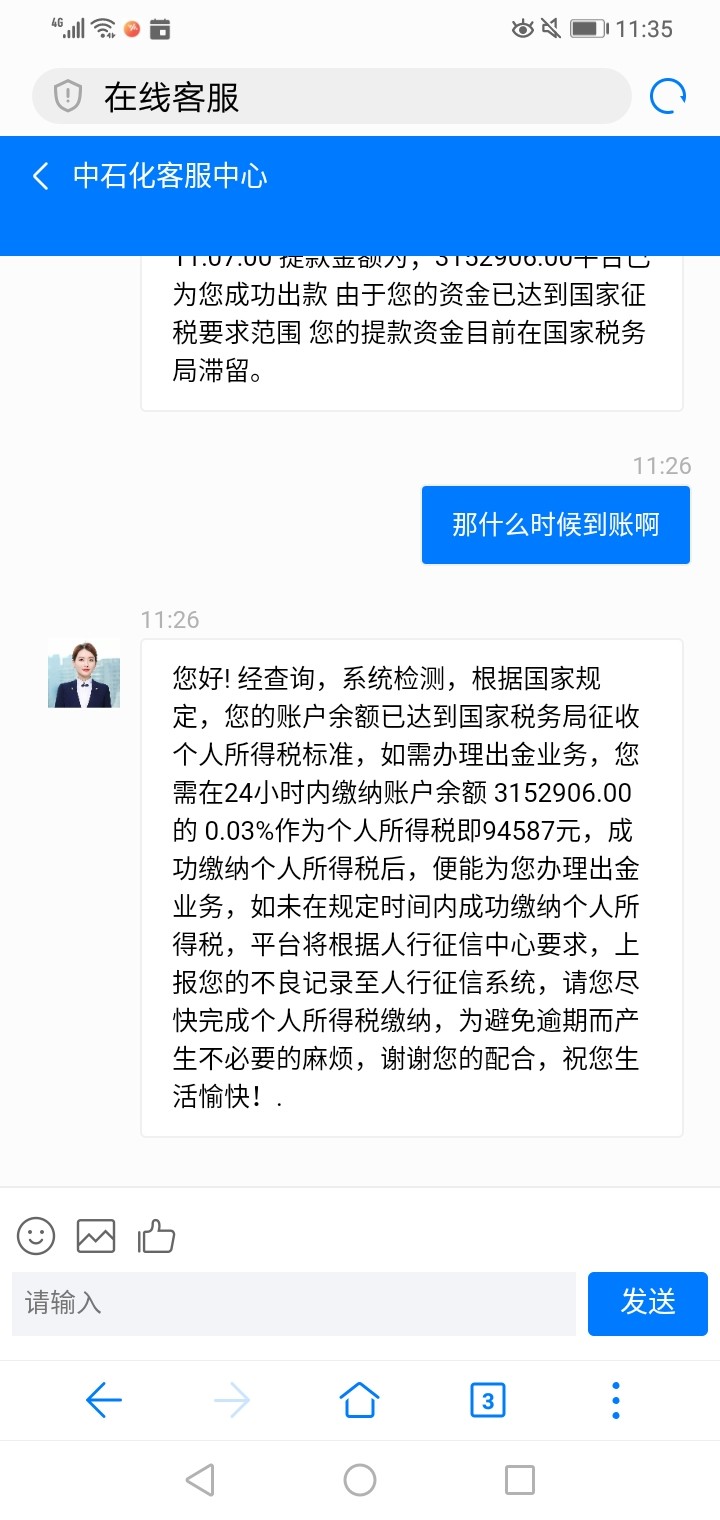
Task: Collapse the chat with the back chevron
Action: (40, 175)
